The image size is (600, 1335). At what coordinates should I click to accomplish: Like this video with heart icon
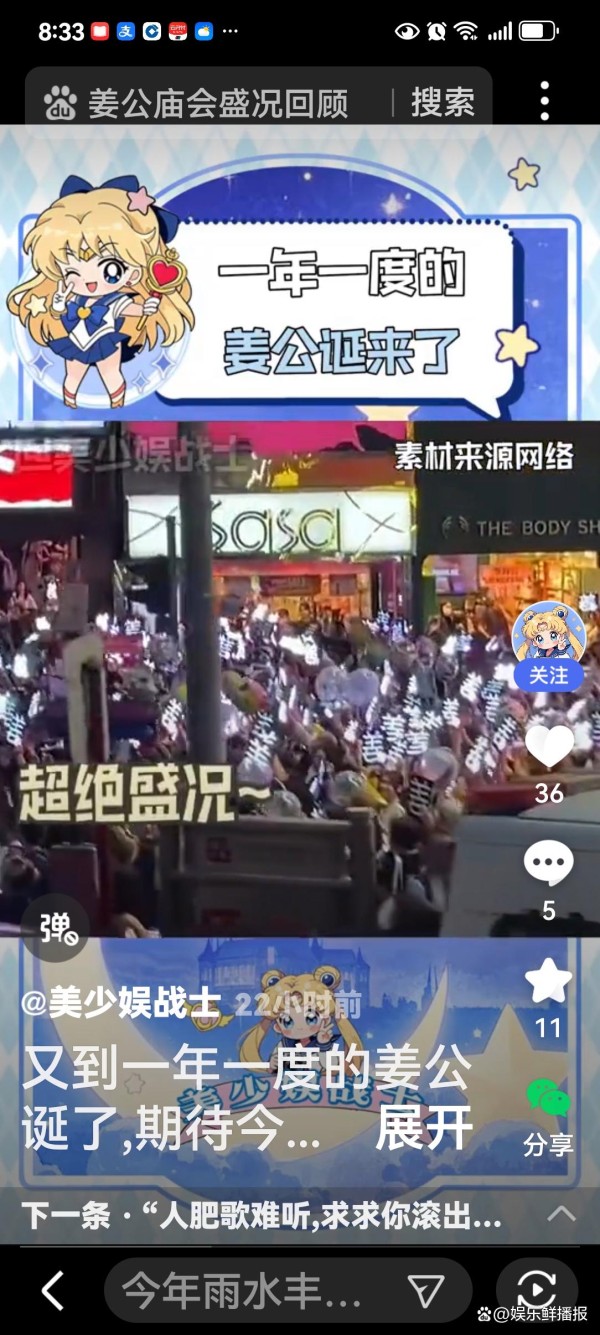[549, 746]
